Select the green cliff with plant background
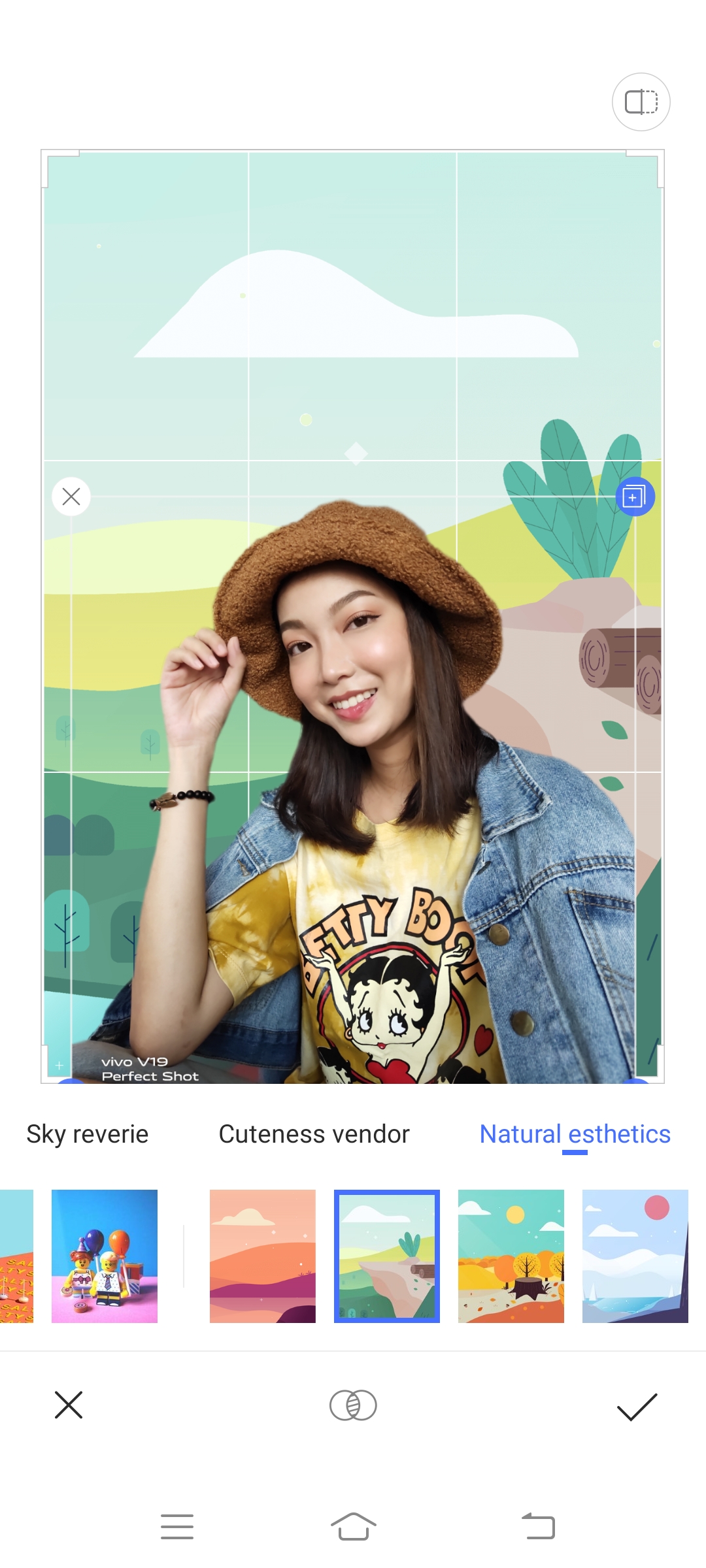Viewport: 706px width, 1568px height. pyautogui.click(x=386, y=1256)
